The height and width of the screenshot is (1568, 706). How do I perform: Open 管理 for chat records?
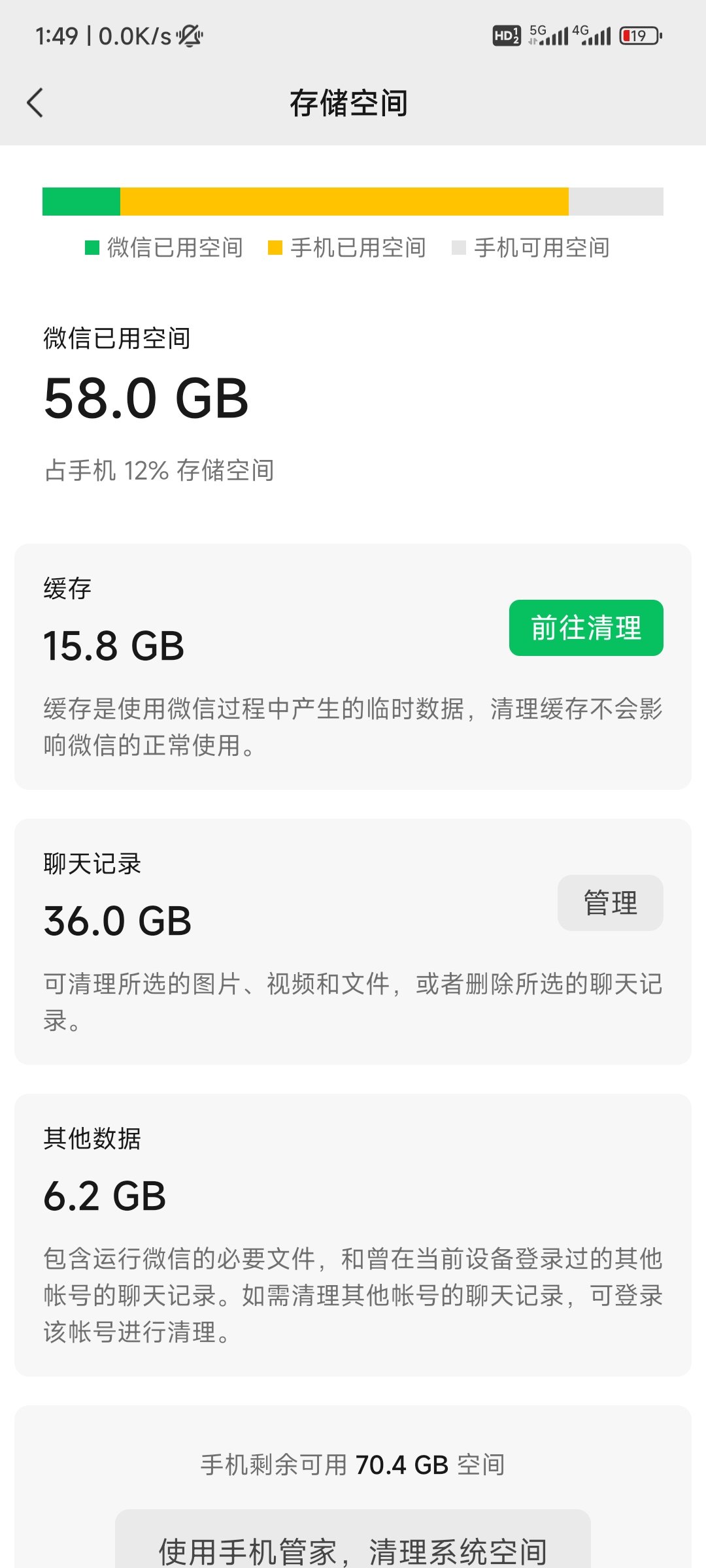click(610, 903)
